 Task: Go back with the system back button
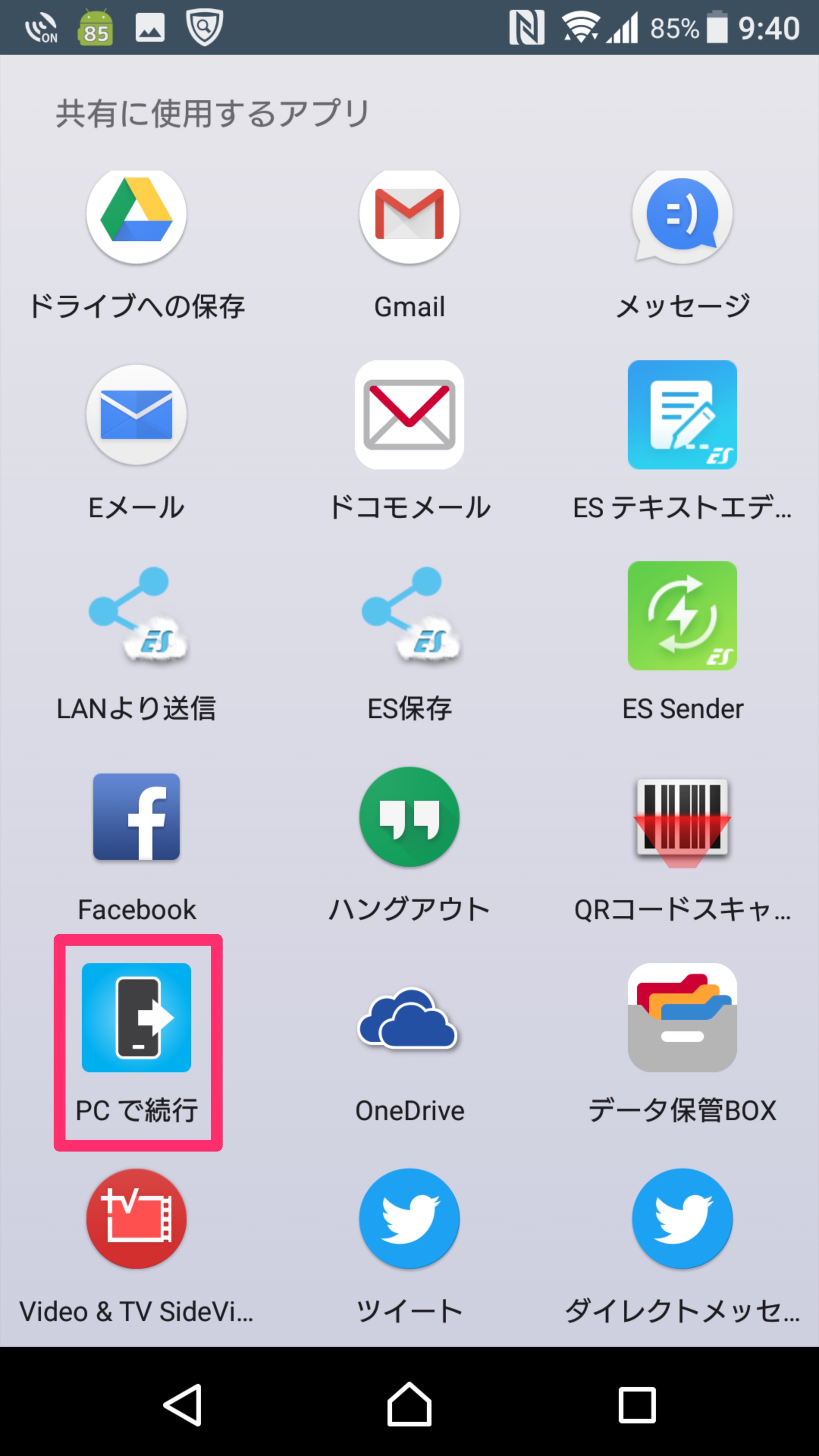pos(182,1404)
